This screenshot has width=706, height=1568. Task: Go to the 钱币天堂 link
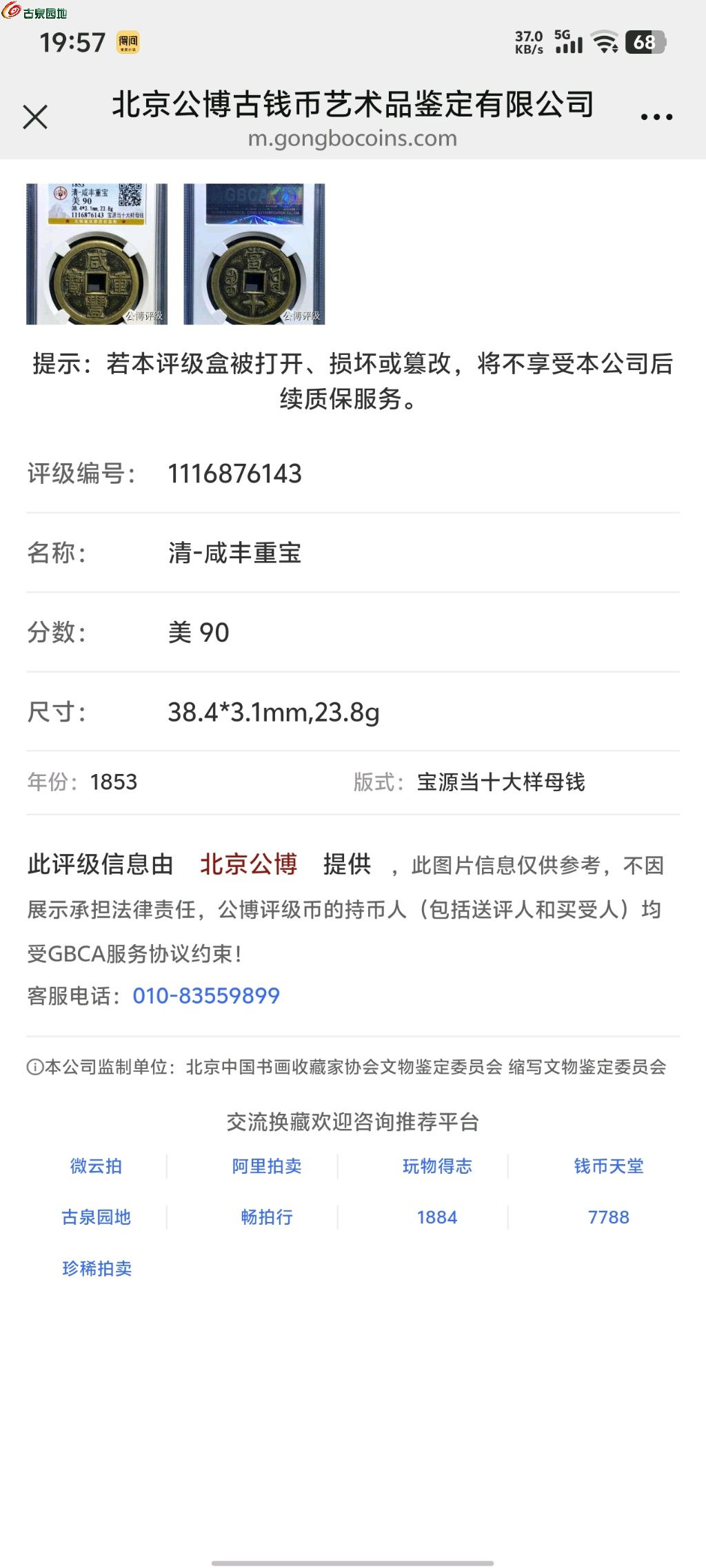coord(609,1166)
